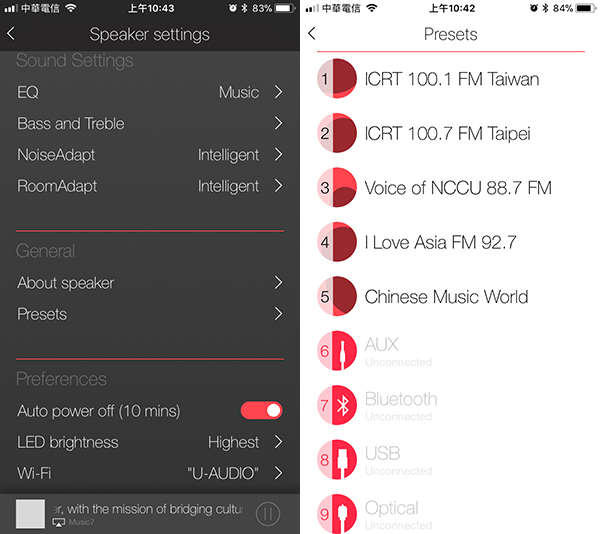Open LED brightness options
600x534 pixels.
(150, 442)
